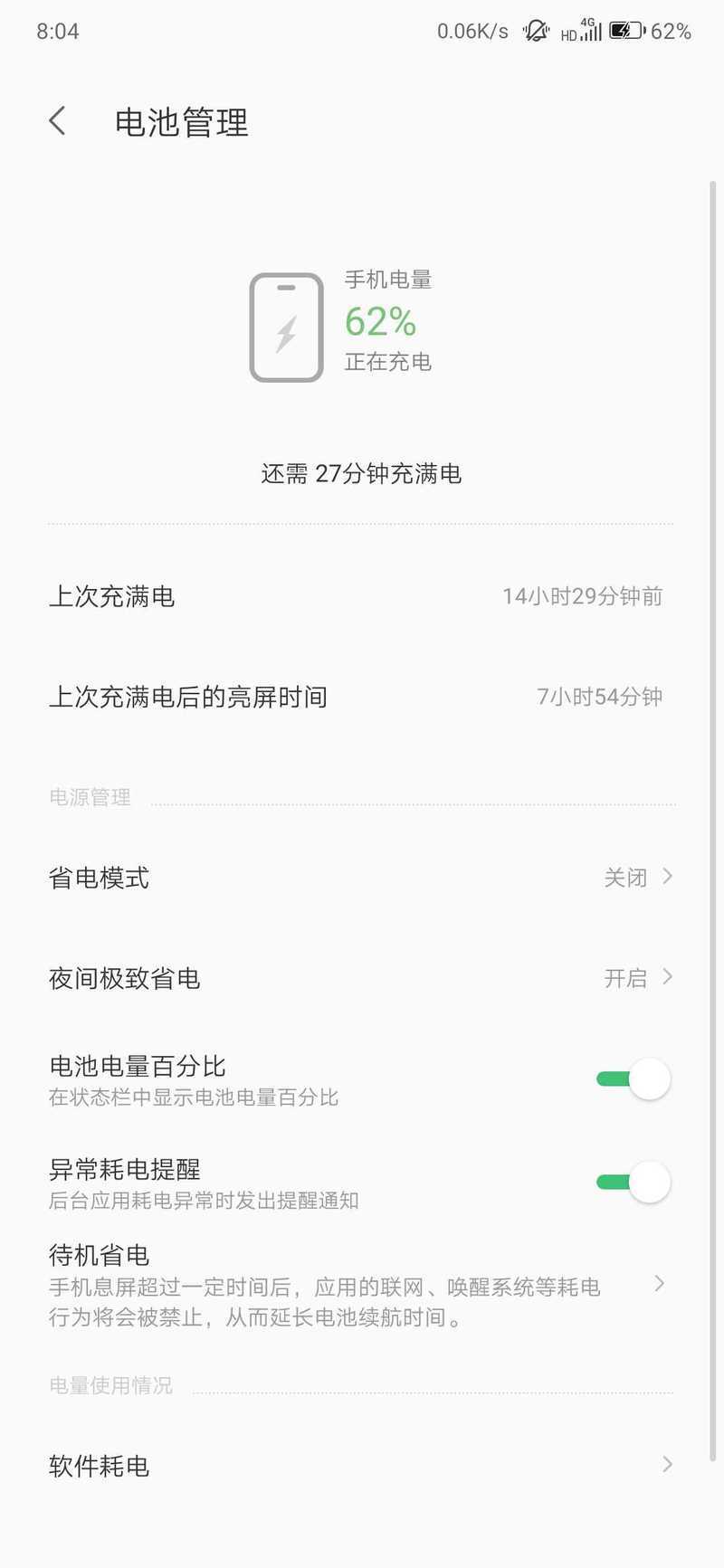
Task: Toggle 电池电量百分比 switch off
Action: pos(633,1079)
